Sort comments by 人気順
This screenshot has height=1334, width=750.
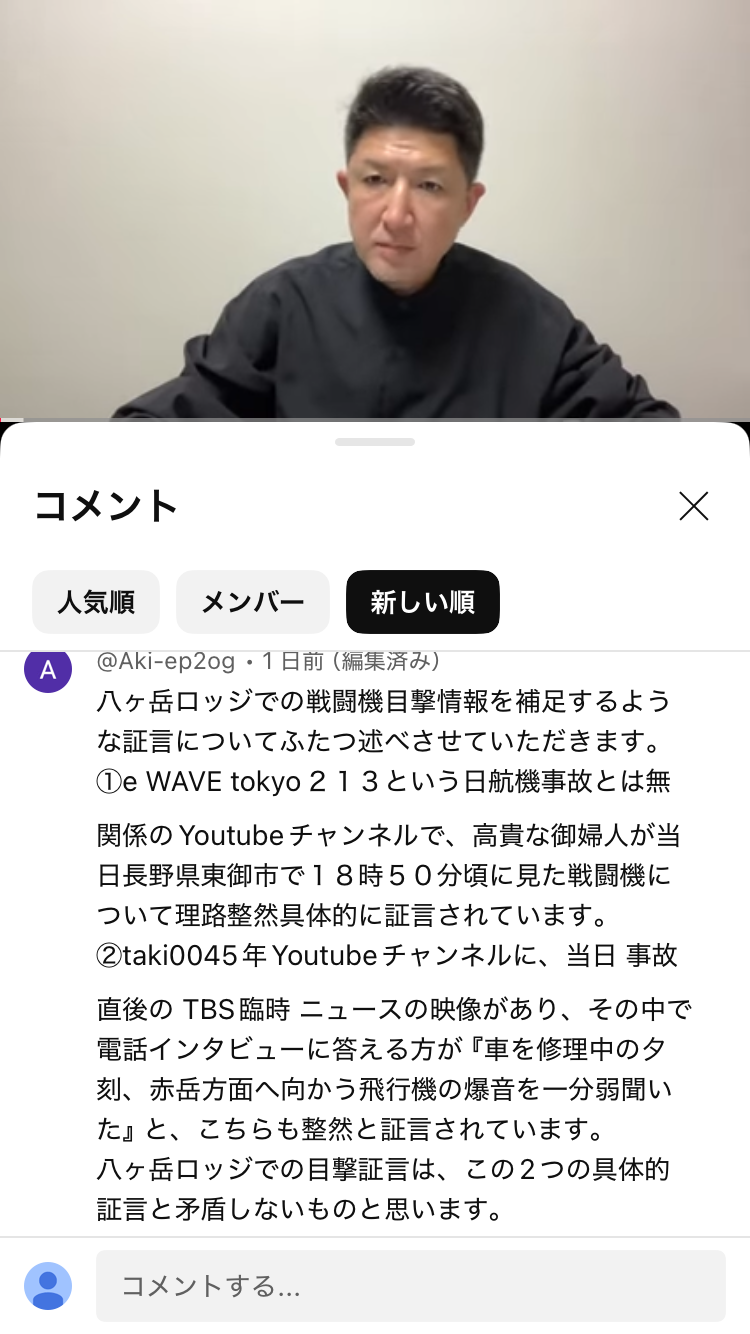pyautogui.click(x=96, y=602)
